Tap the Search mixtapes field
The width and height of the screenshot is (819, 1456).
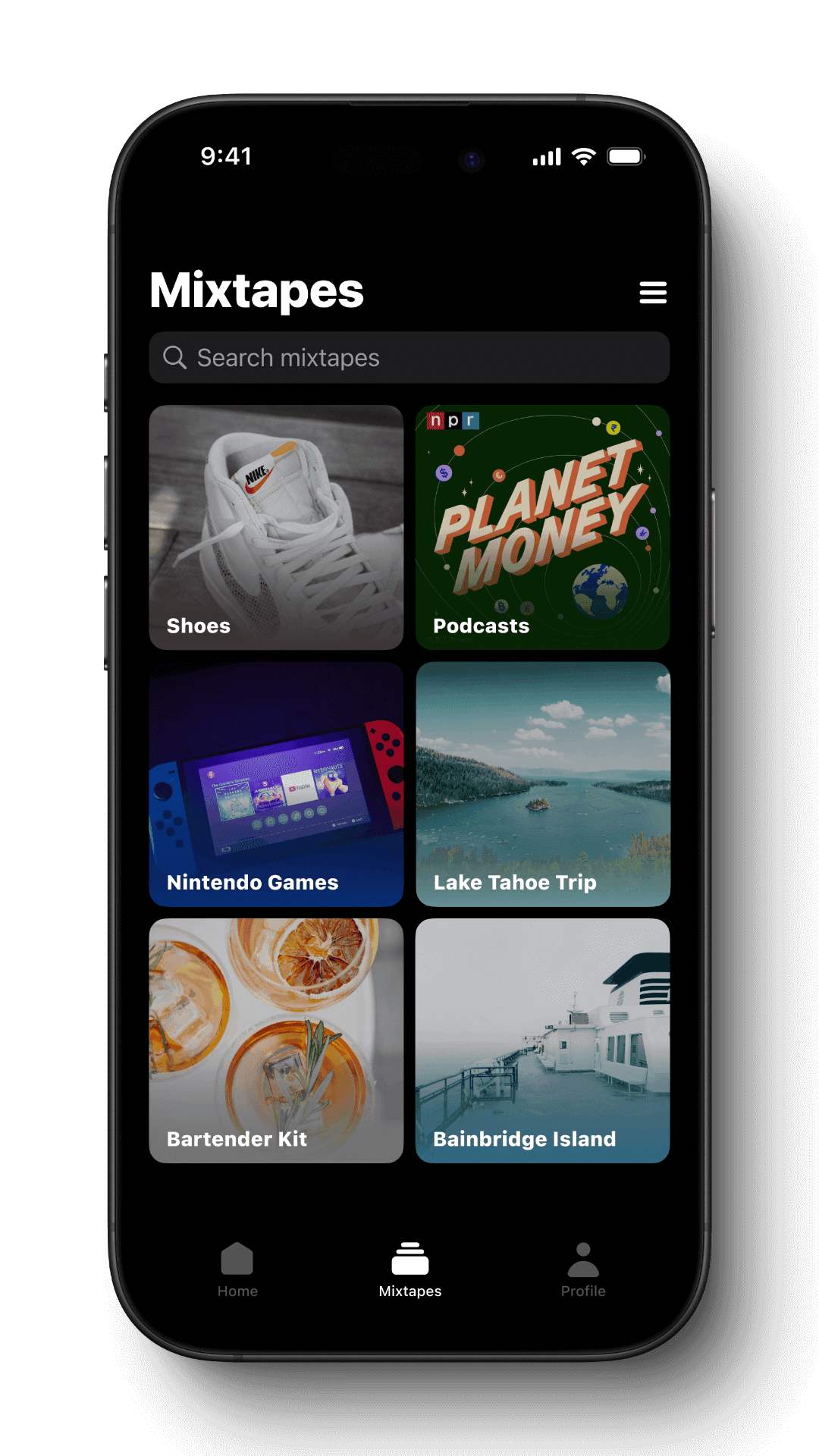coord(409,357)
